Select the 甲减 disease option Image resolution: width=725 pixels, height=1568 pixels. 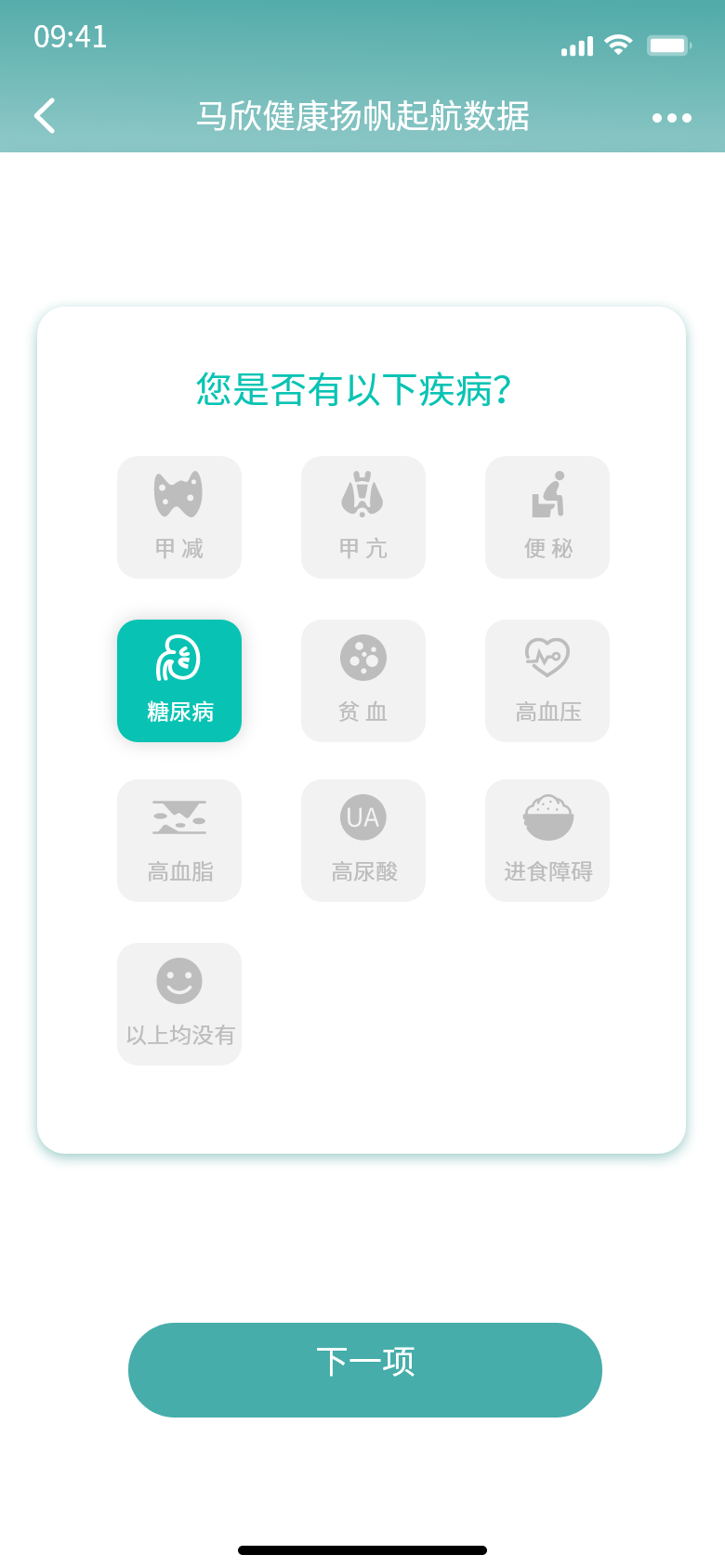[179, 517]
